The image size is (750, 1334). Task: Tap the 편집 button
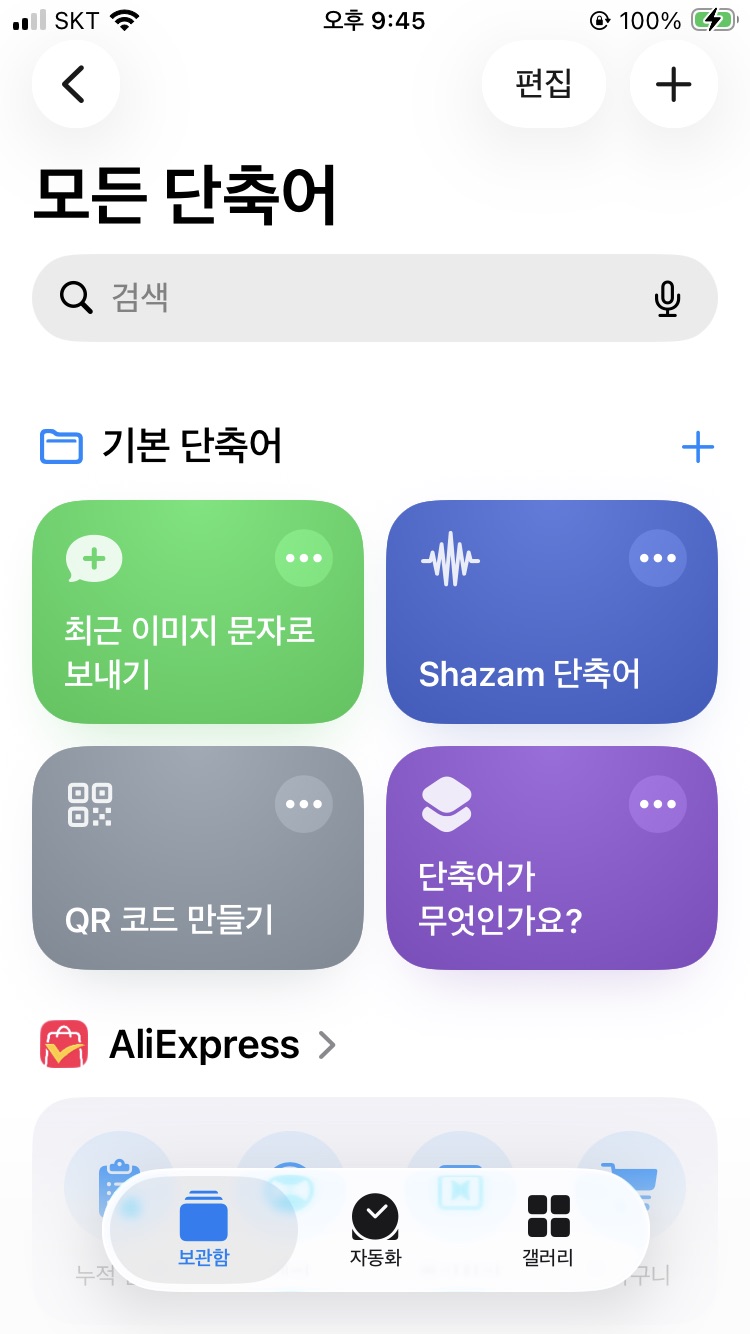coord(543,85)
